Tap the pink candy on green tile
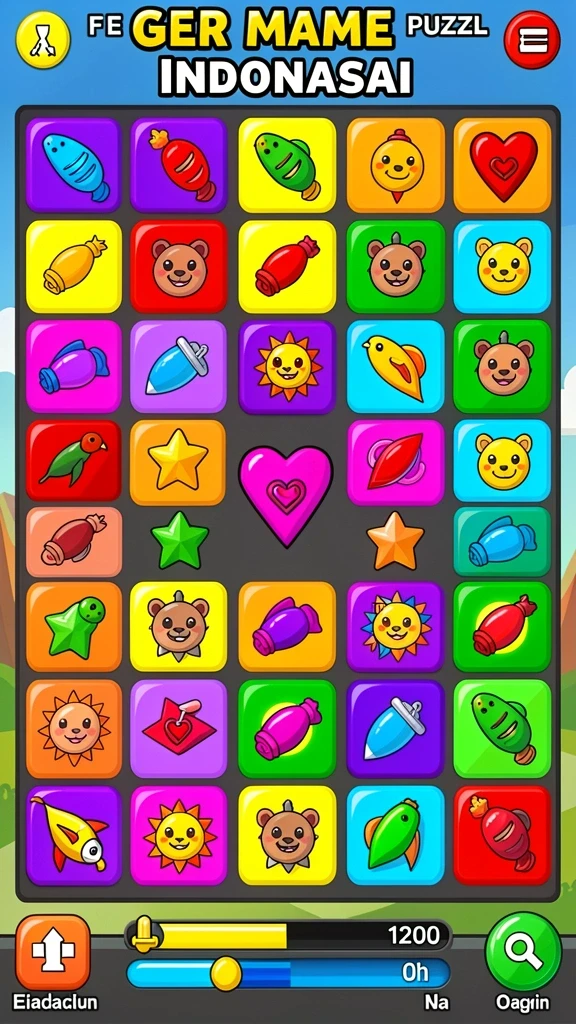The height and width of the screenshot is (1024, 576). [287, 729]
